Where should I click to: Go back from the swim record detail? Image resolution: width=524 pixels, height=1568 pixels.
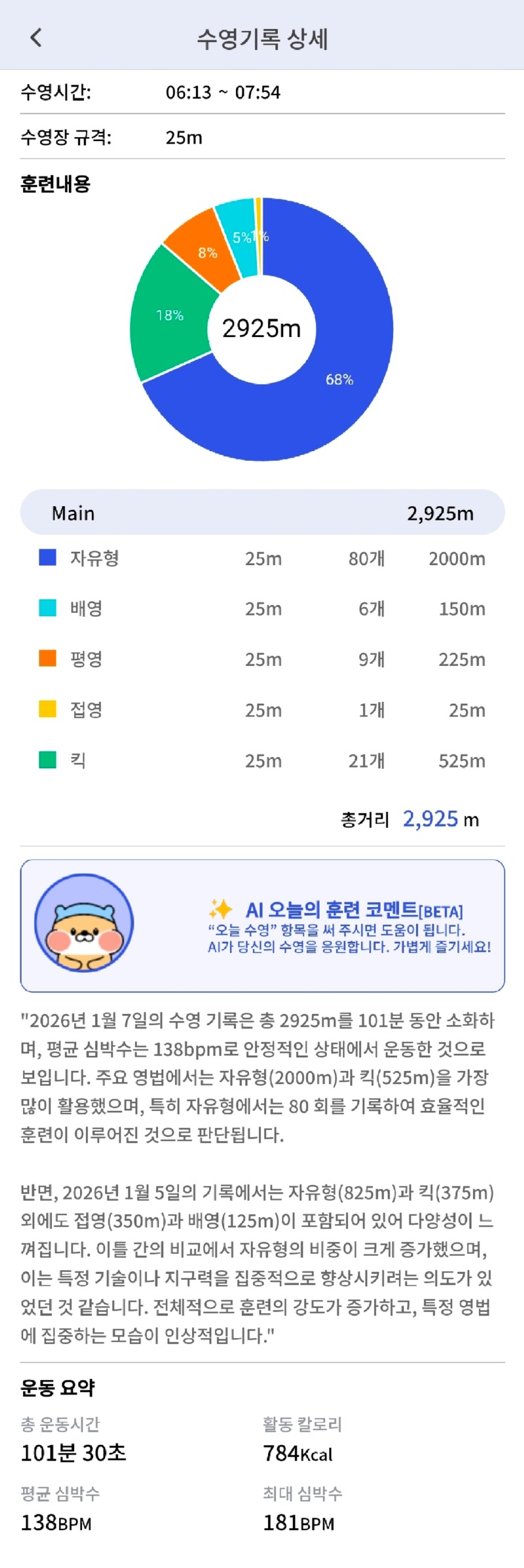pyautogui.click(x=36, y=38)
